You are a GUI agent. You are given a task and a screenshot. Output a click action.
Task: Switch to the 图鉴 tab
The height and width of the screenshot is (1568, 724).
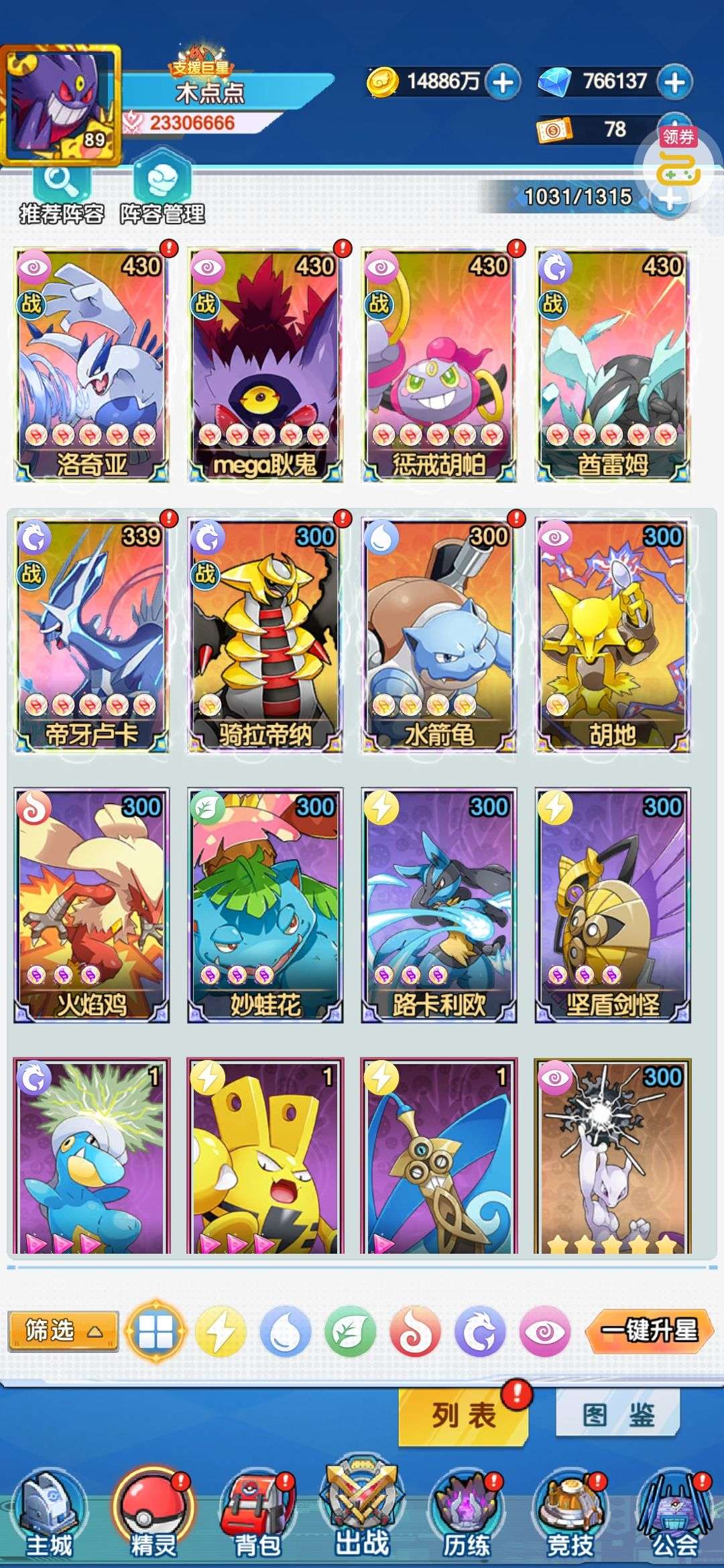(618, 1416)
